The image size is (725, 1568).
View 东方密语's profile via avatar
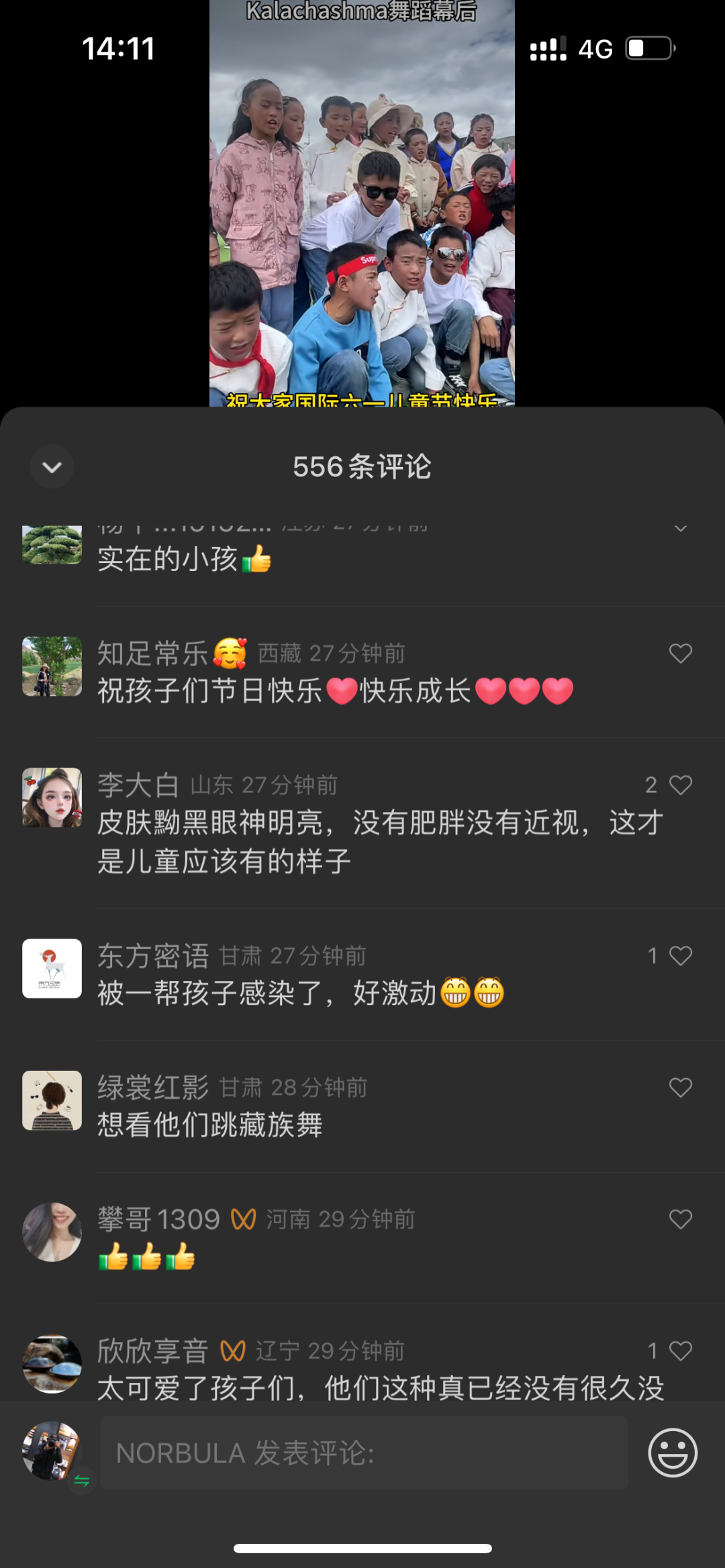[52, 969]
